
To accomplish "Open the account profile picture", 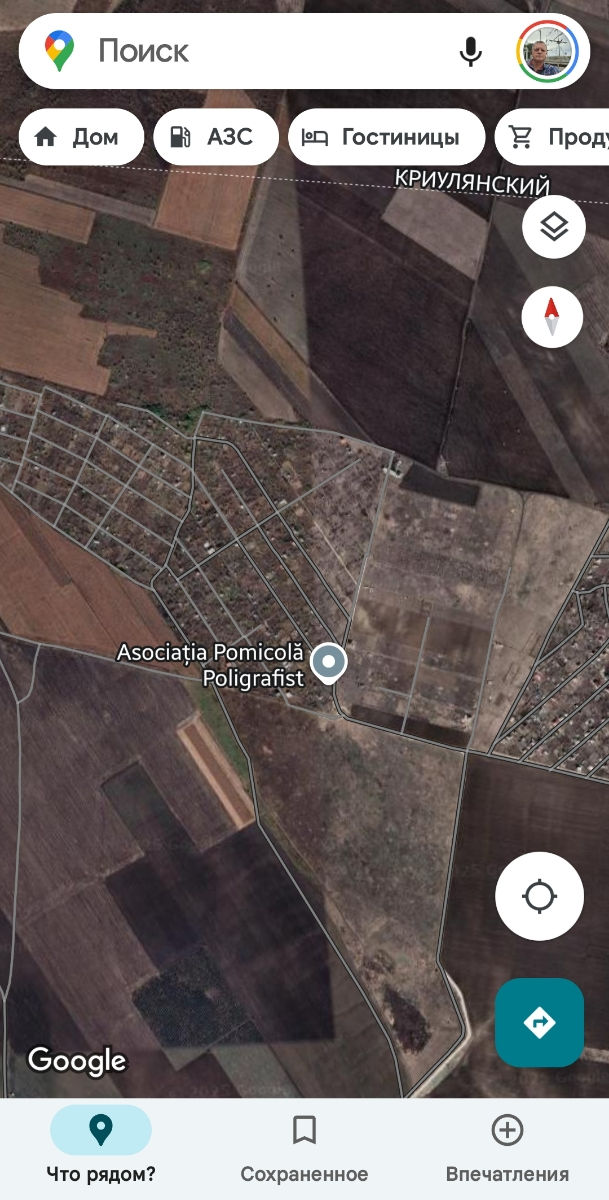I will [x=547, y=51].
